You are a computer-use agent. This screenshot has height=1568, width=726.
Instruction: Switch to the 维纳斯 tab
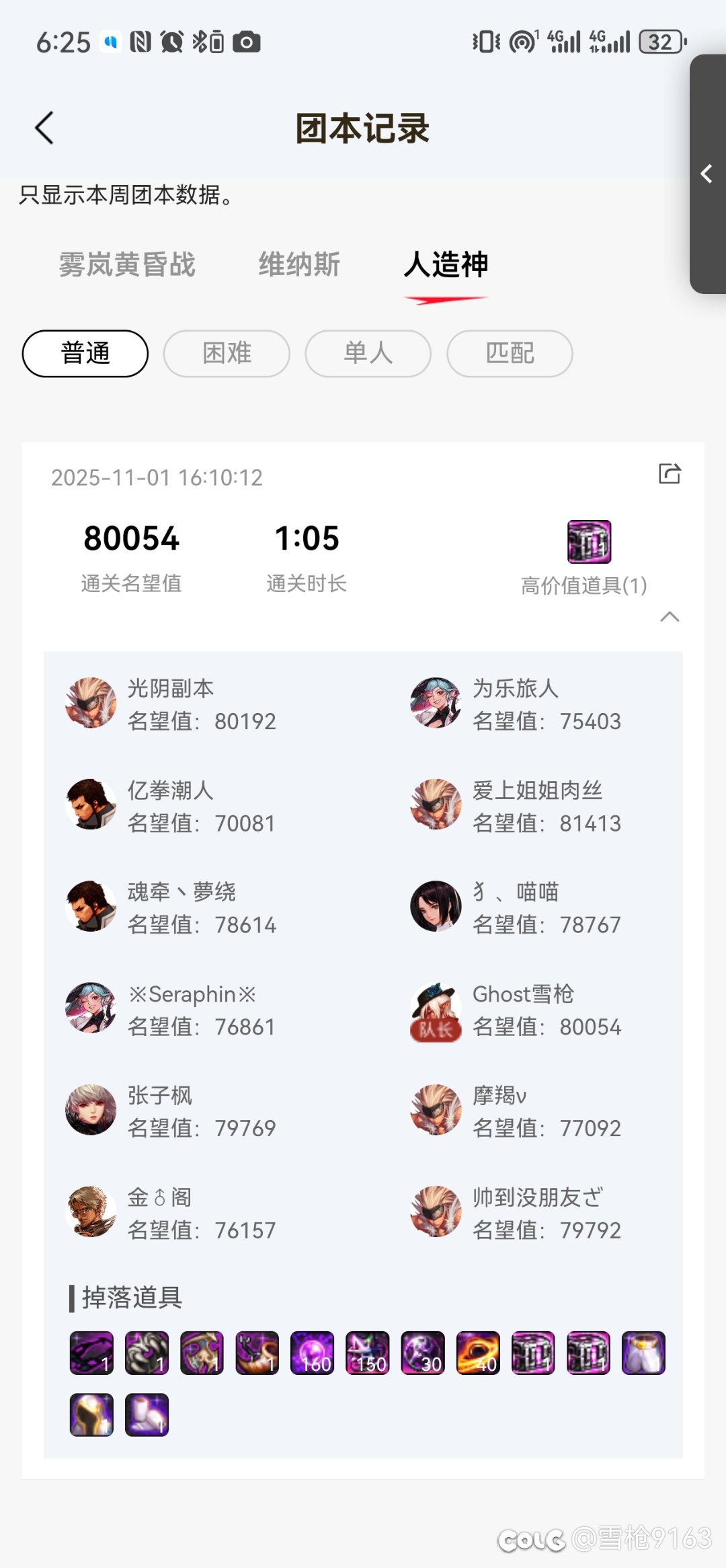tap(299, 264)
